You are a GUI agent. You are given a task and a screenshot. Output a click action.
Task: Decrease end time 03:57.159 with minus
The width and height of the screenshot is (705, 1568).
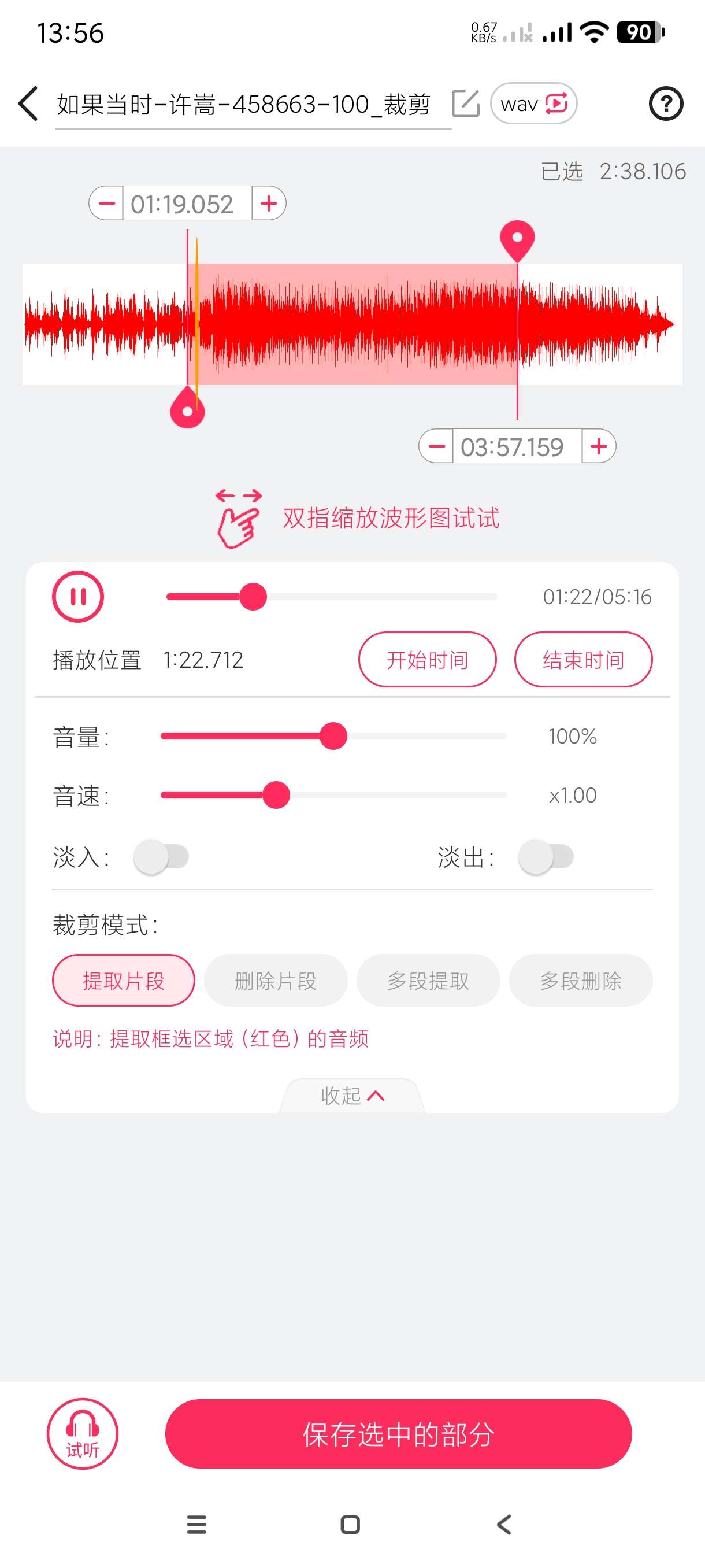[436, 446]
